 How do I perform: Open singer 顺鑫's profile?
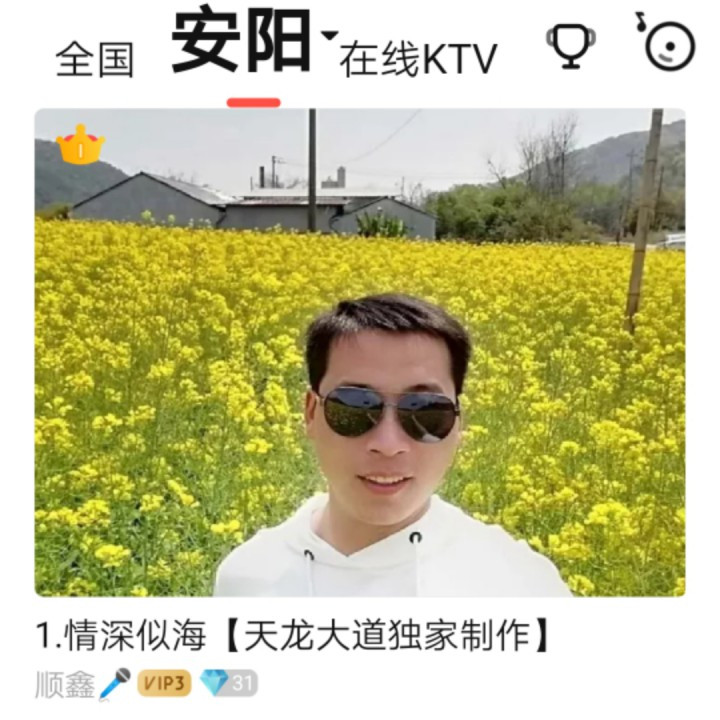coord(66,684)
